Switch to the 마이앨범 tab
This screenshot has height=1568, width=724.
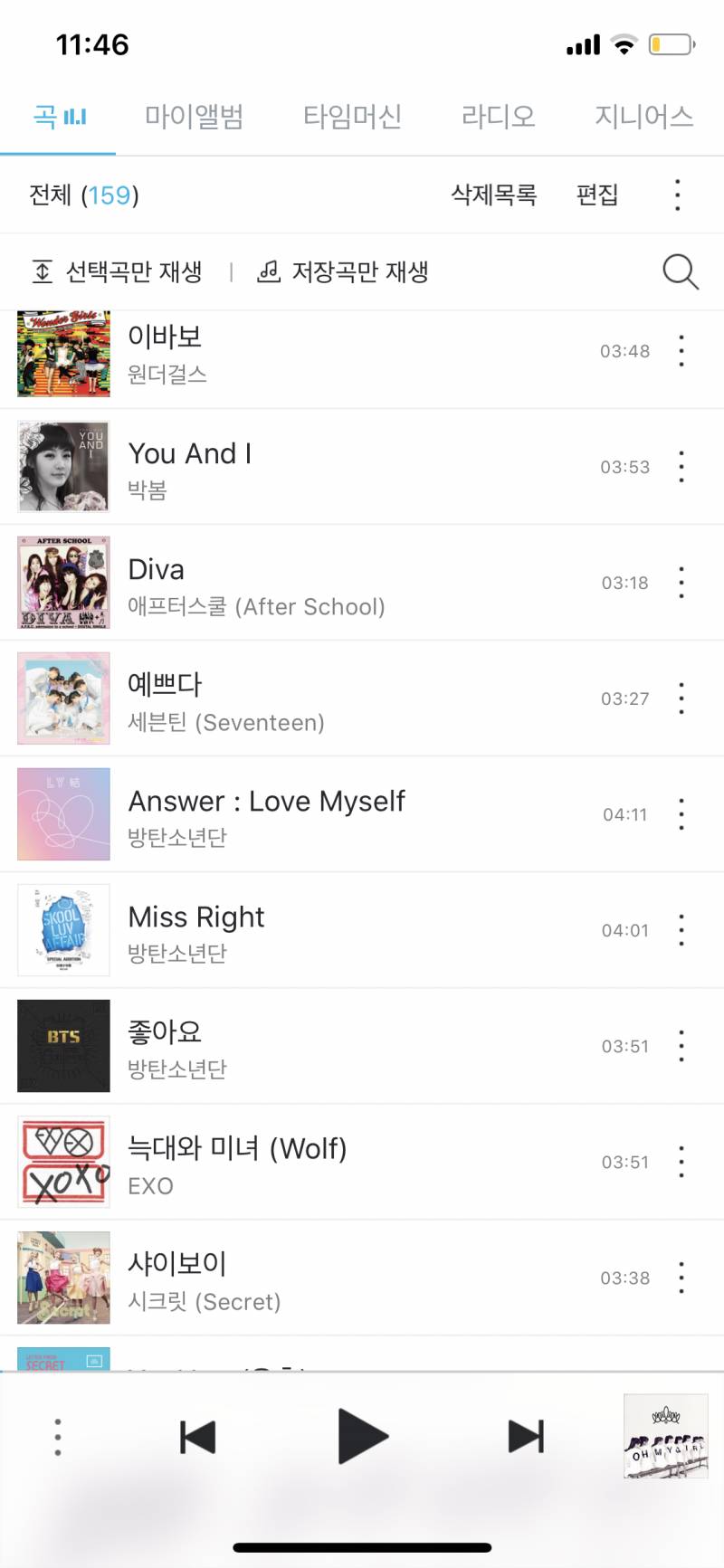click(x=194, y=117)
